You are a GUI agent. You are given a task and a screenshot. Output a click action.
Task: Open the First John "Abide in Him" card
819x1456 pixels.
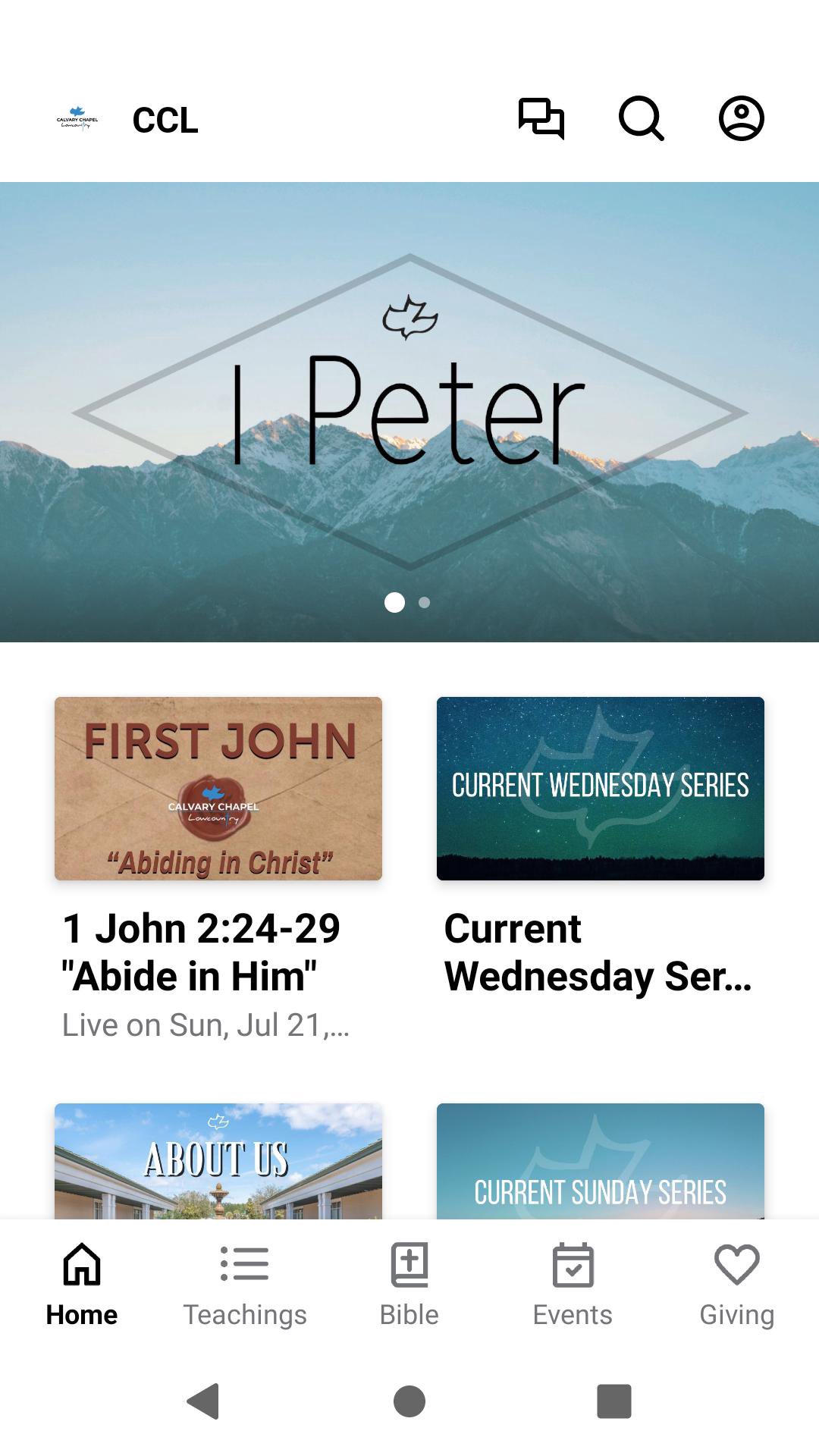(x=218, y=789)
